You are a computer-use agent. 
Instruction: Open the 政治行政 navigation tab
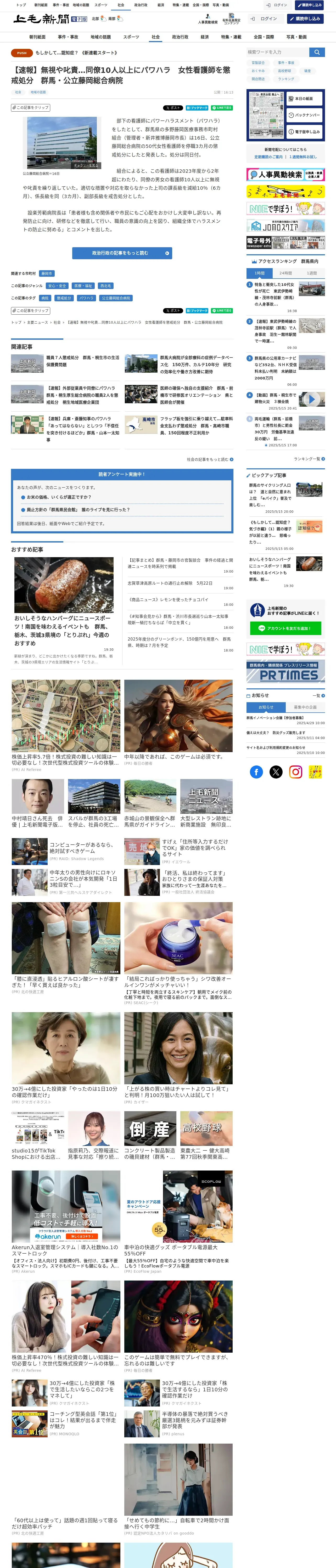click(x=180, y=37)
